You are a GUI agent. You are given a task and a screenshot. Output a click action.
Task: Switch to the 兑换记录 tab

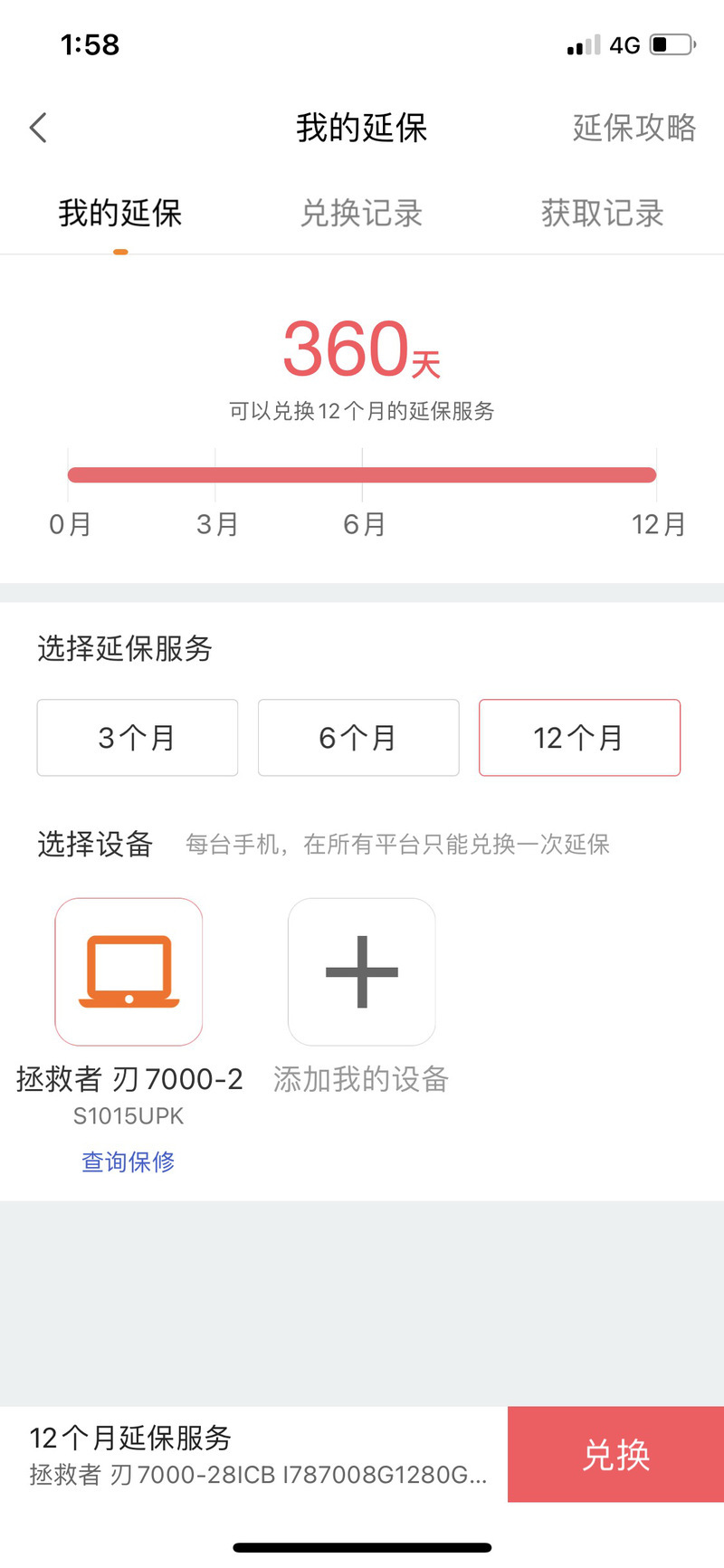coord(361,214)
